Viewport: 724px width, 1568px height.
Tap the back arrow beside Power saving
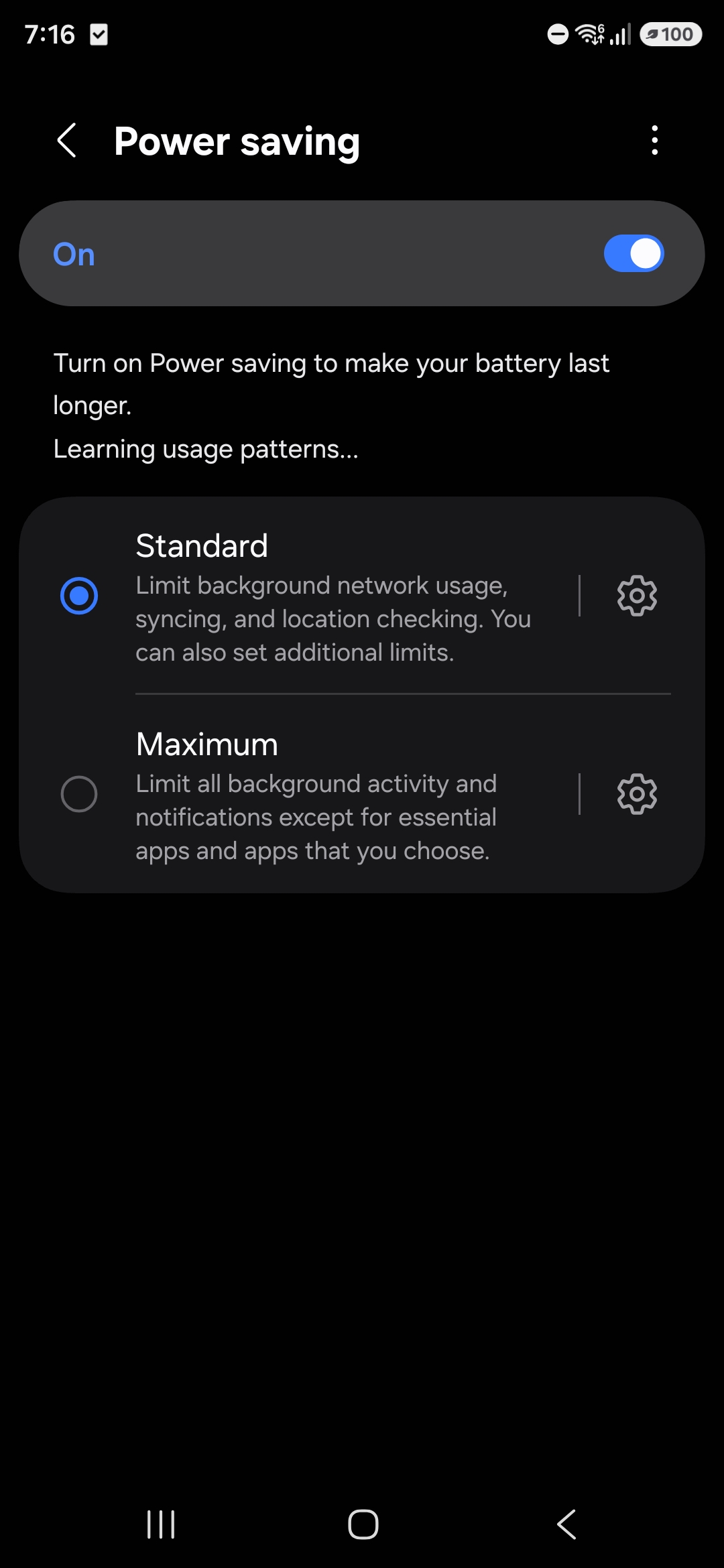(x=66, y=141)
